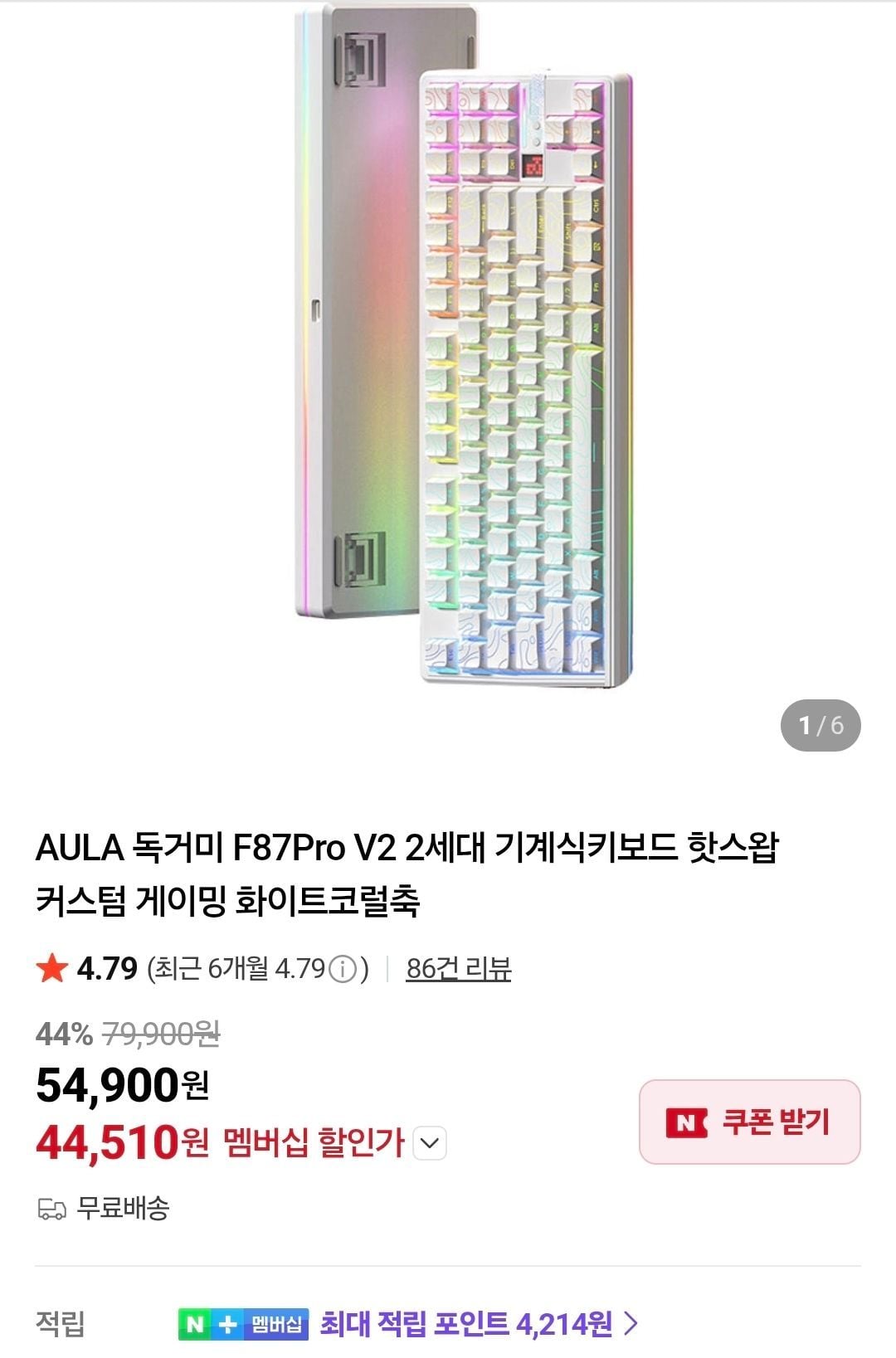Tap the 쿠폰 받기 coupon button
This screenshot has width=896, height=1358.
(x=749, y=1122)
